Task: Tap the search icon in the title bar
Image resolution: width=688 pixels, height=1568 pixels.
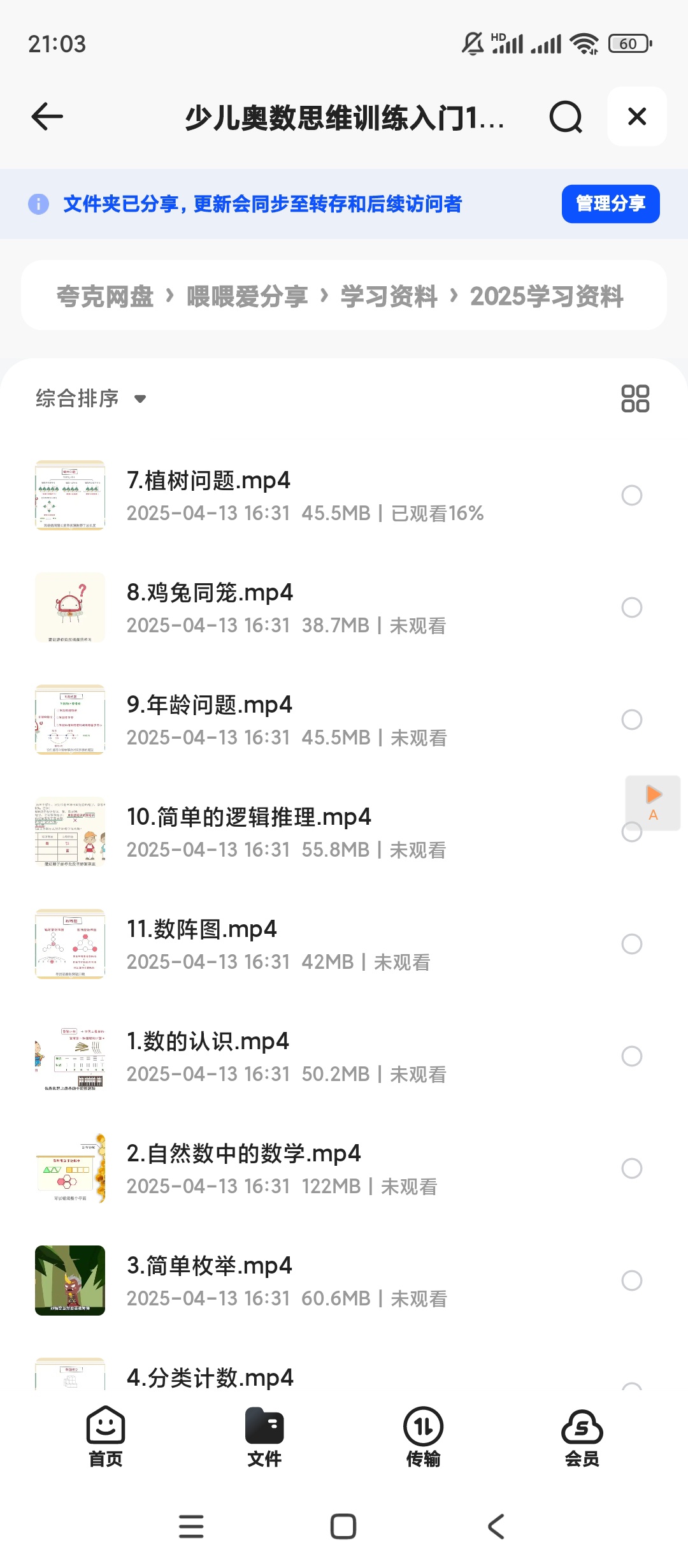Action: pos(564,117)
